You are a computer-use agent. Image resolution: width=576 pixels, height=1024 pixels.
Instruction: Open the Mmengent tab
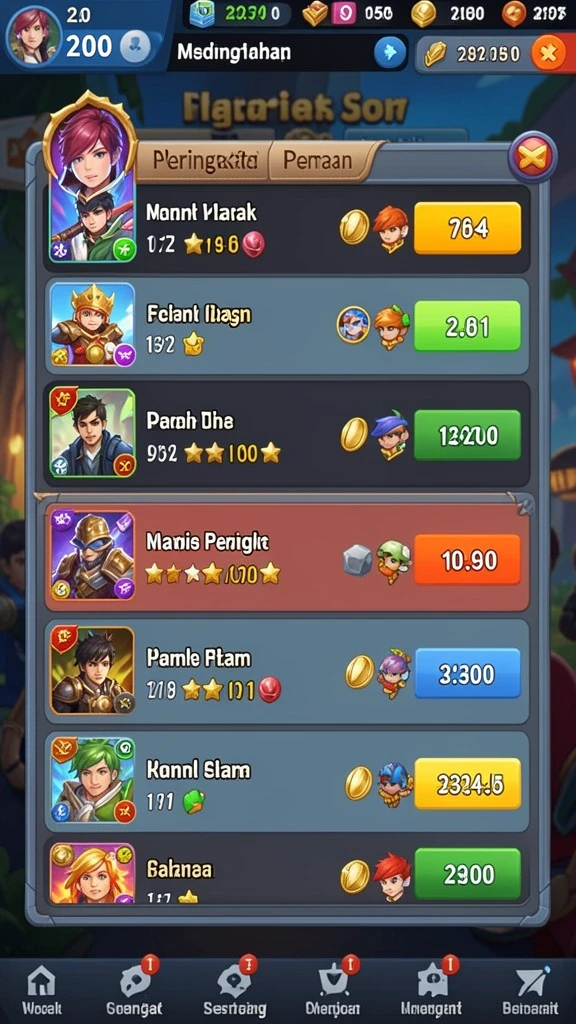point(432,991)
